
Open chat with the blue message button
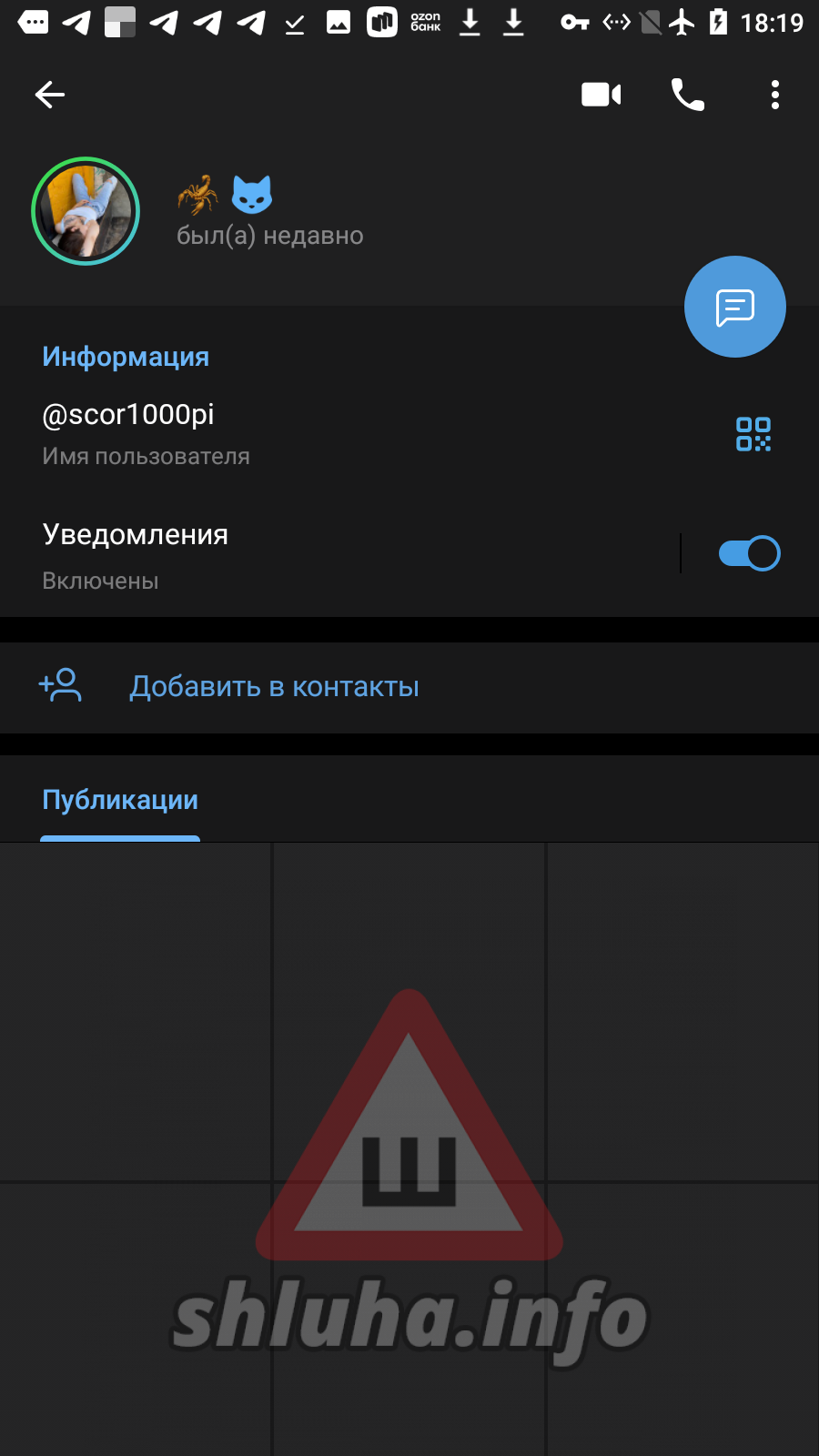tap(735, 307)
